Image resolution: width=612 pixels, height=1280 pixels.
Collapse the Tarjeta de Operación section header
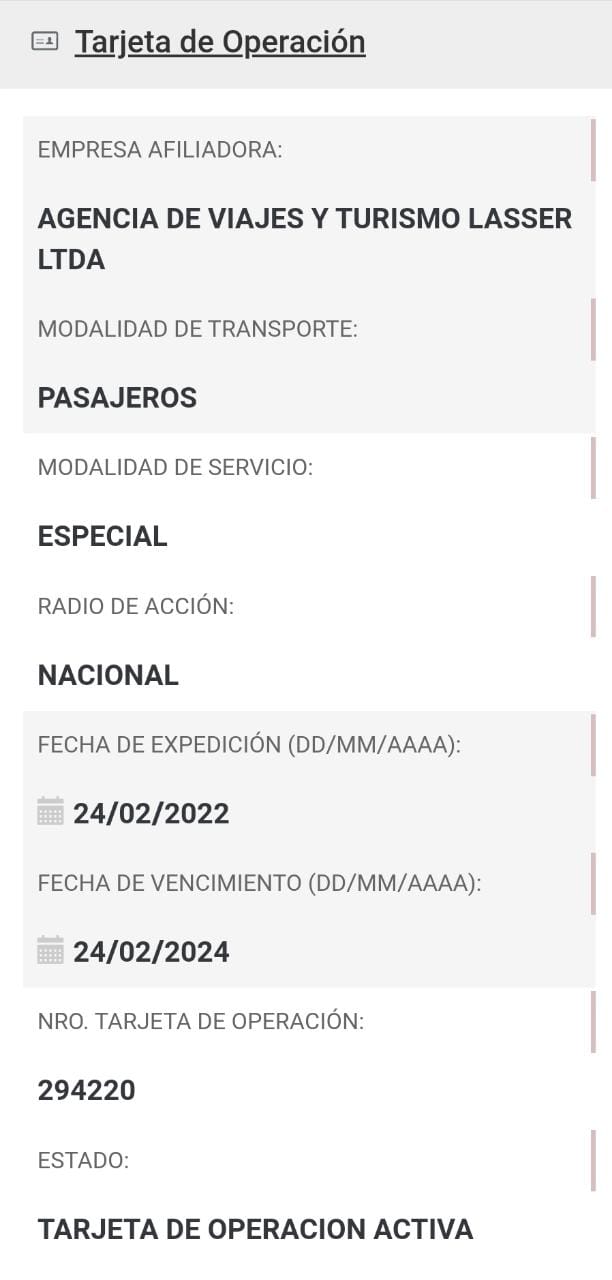219,43
